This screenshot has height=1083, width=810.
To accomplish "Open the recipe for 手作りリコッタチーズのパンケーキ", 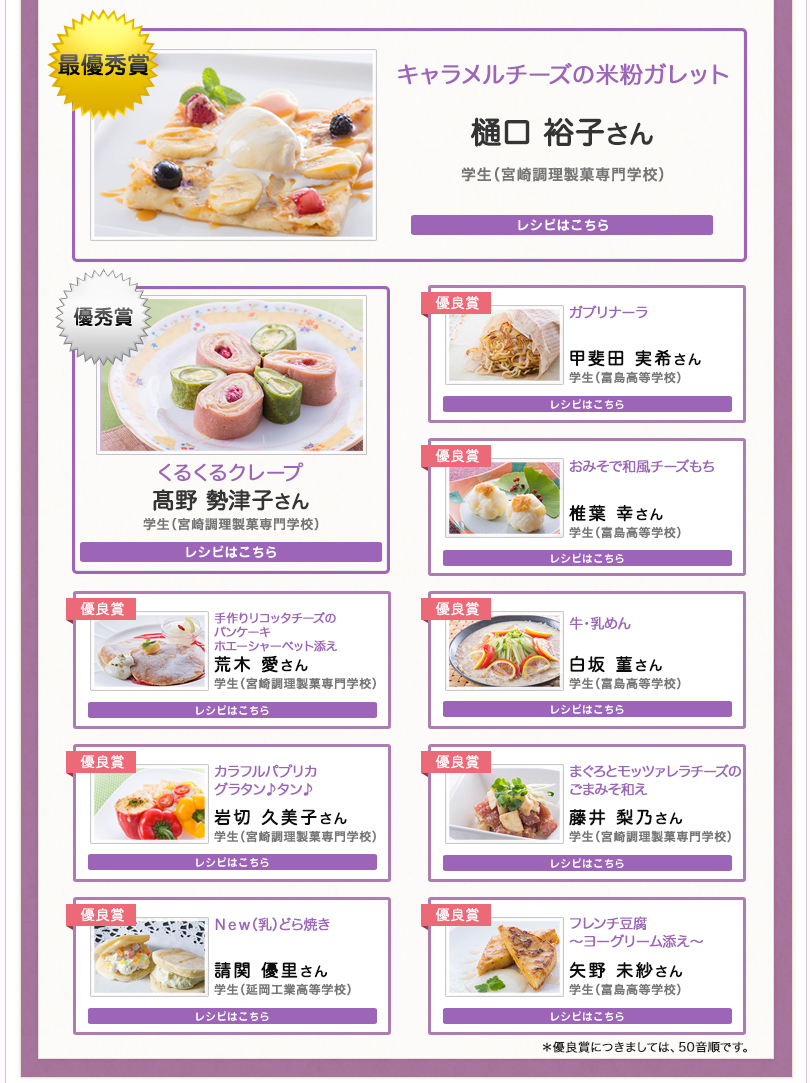I will point(232,710).
